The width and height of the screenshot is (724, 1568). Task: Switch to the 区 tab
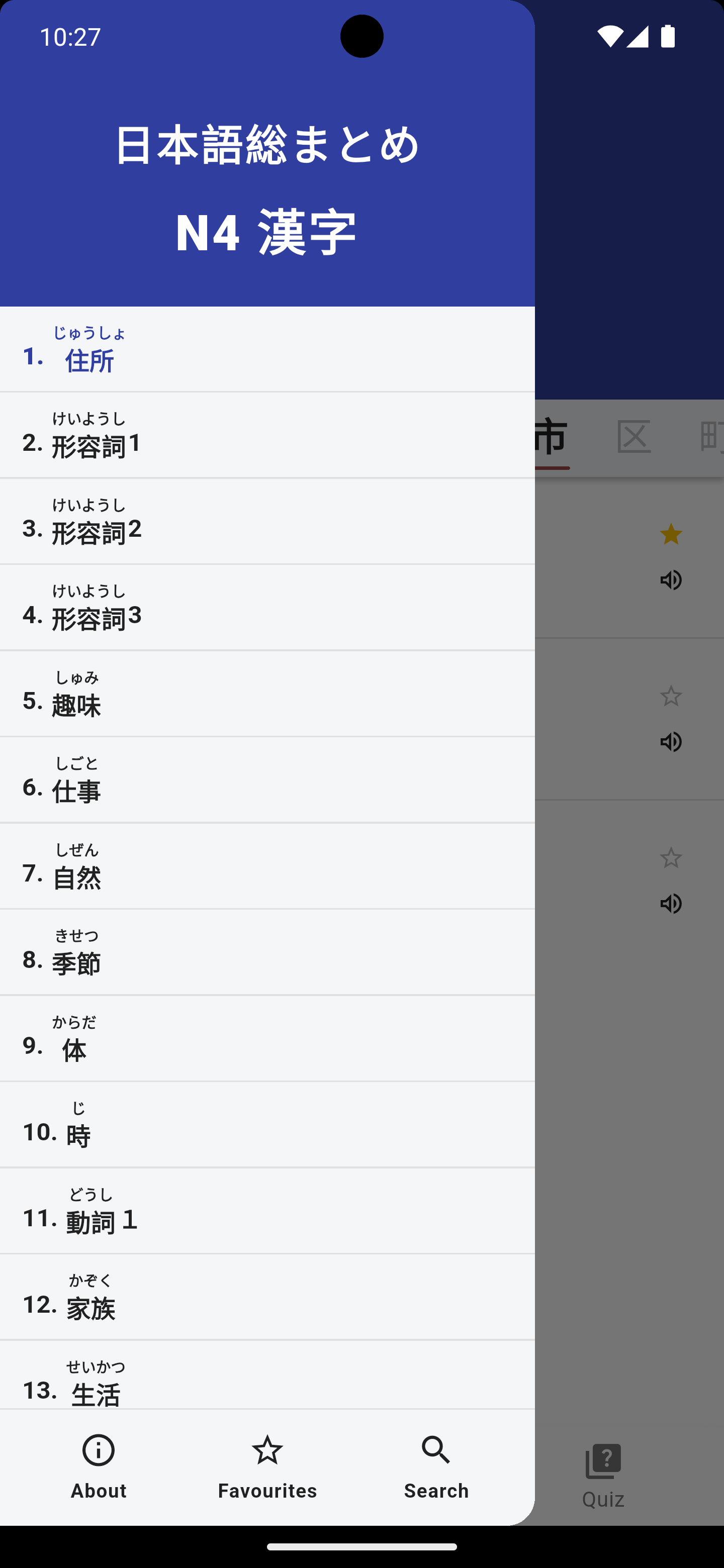pos(635,435)
